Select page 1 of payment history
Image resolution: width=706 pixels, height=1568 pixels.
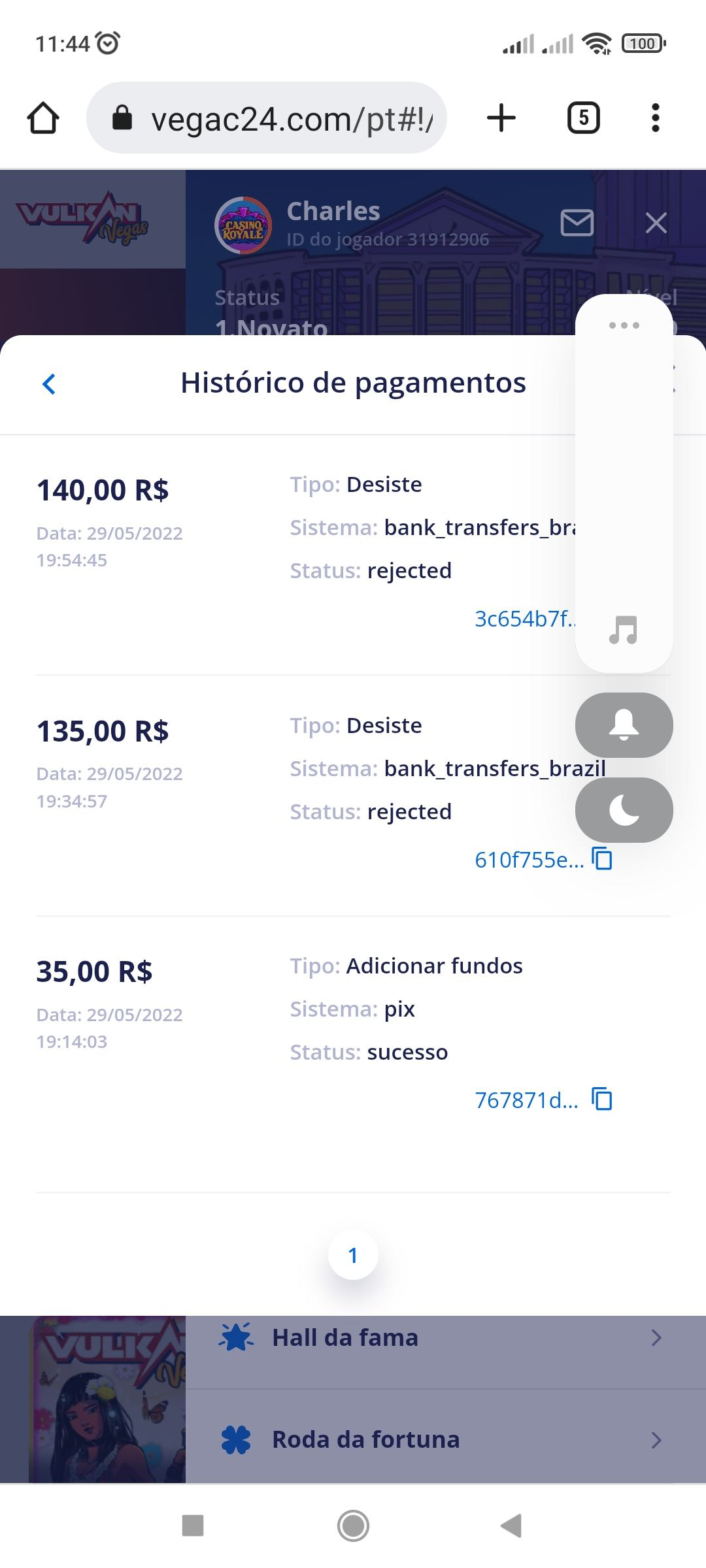pyautogui.click(x=353, y=1255)
